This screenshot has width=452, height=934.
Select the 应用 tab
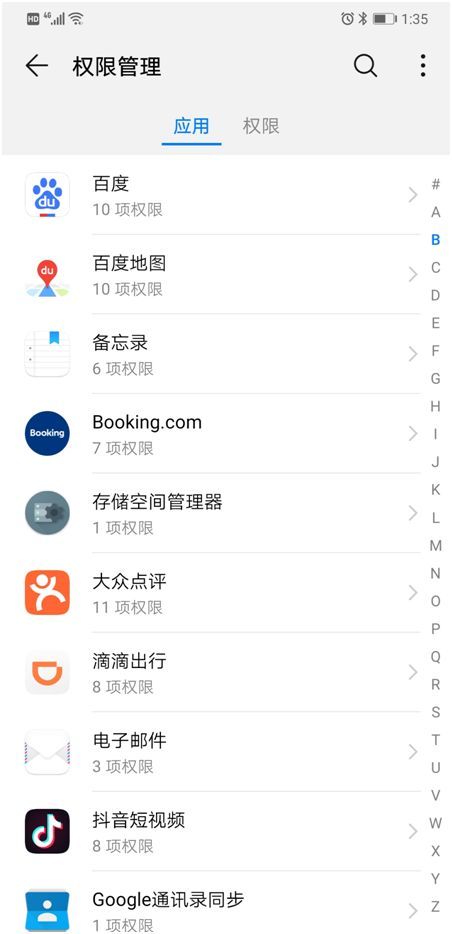click(x=191, y=126)
